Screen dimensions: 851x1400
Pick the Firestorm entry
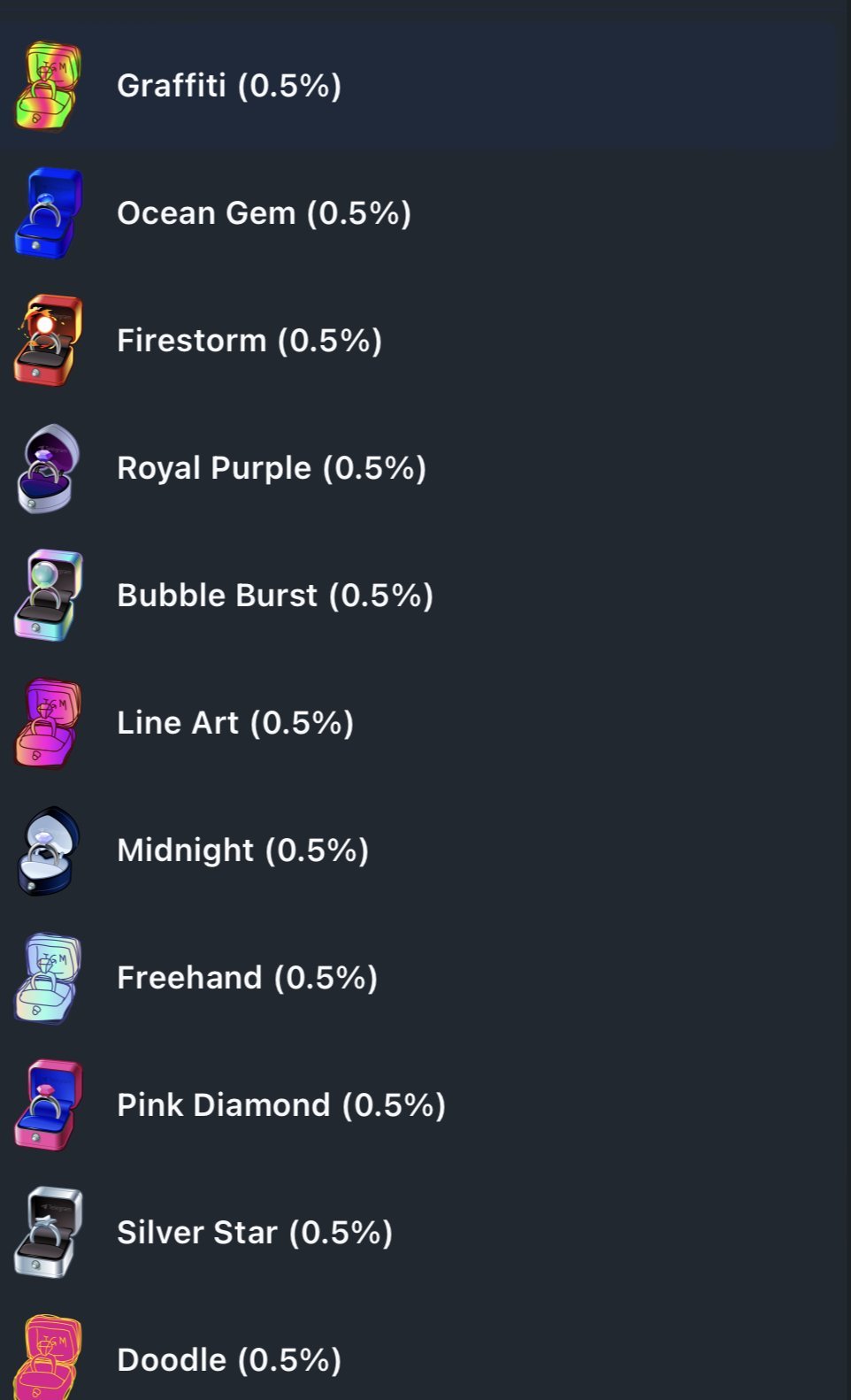tap(425, 341)
